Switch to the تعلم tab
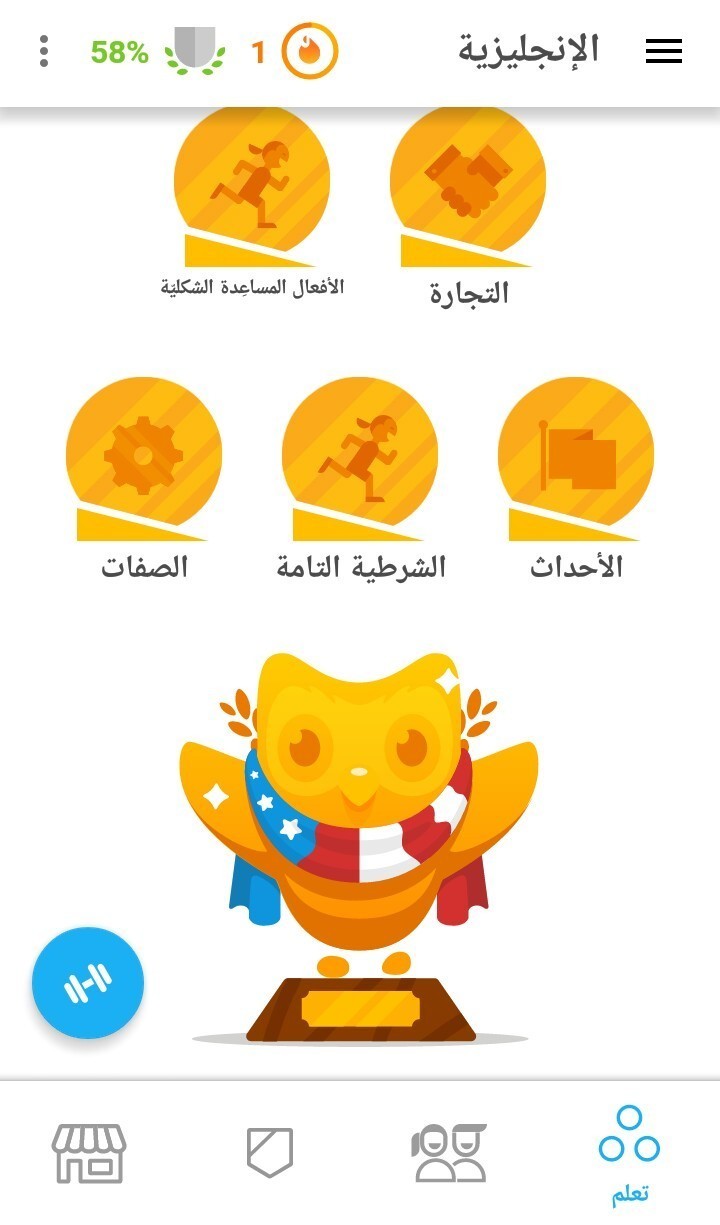The width and height of the screenshot is (720, 1225). pos(630,1154)
